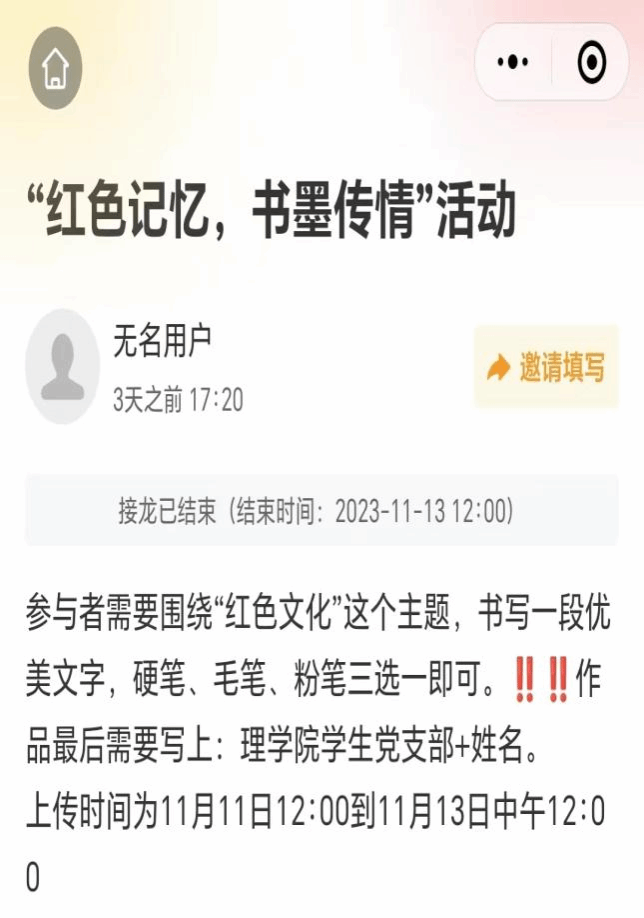Open the 无名用户 profile avatar
This screenshot has height=918, width=644.
click(x=62, y=366)
